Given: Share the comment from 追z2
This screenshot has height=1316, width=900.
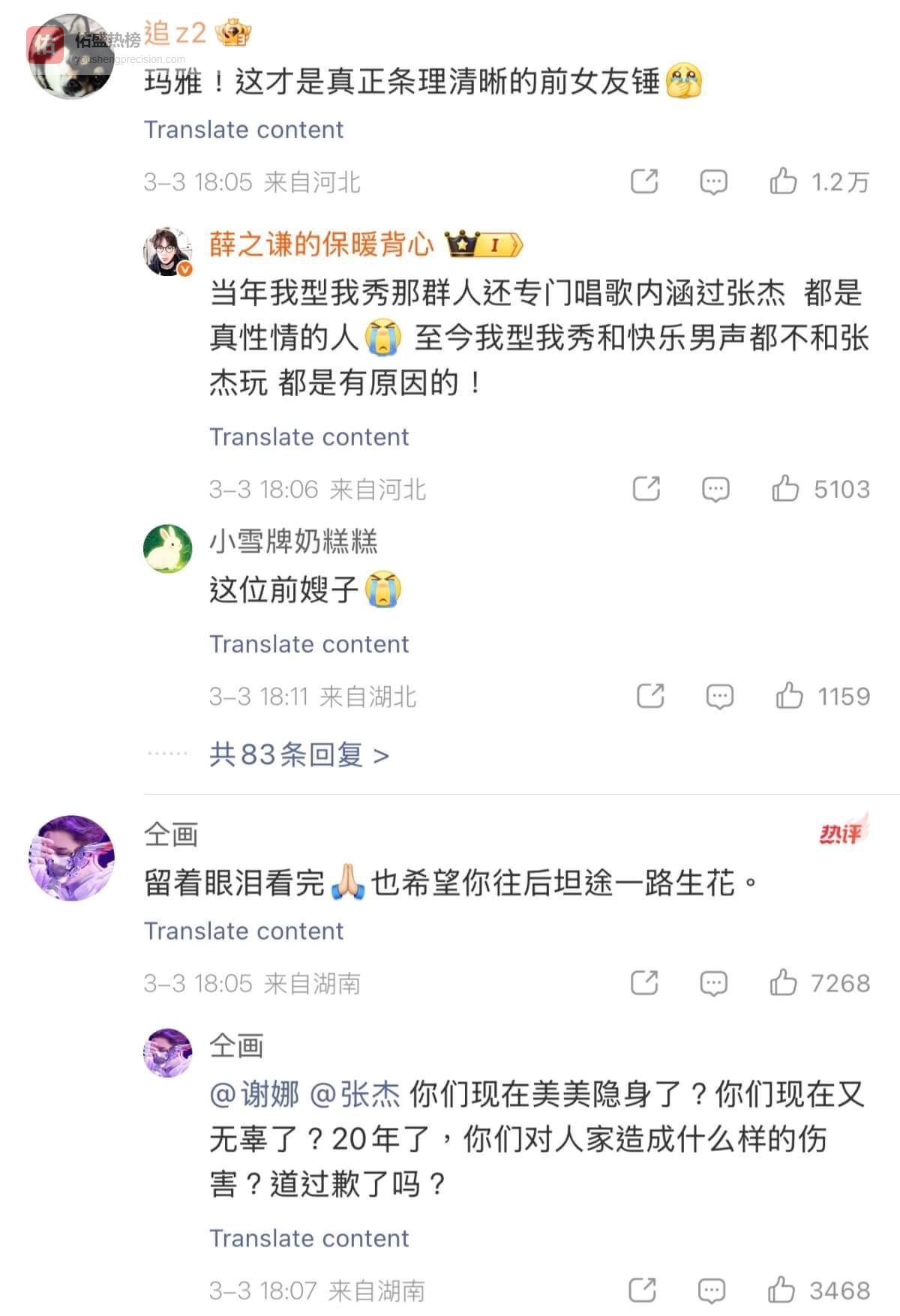Looking at the screenshot, I should [x=644, y=181].
